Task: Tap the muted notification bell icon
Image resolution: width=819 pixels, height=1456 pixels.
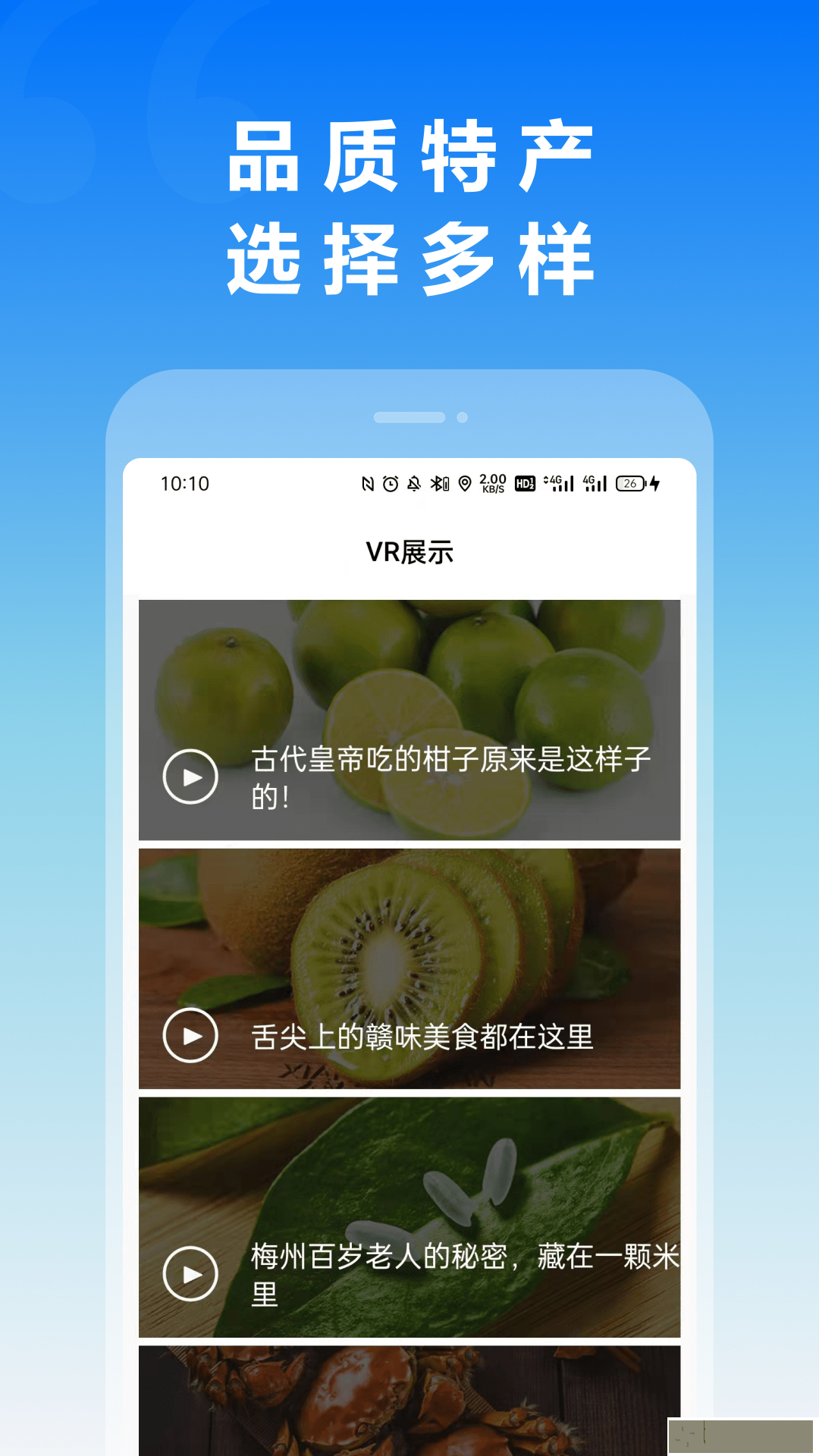Action: click(x=414, y=483)
